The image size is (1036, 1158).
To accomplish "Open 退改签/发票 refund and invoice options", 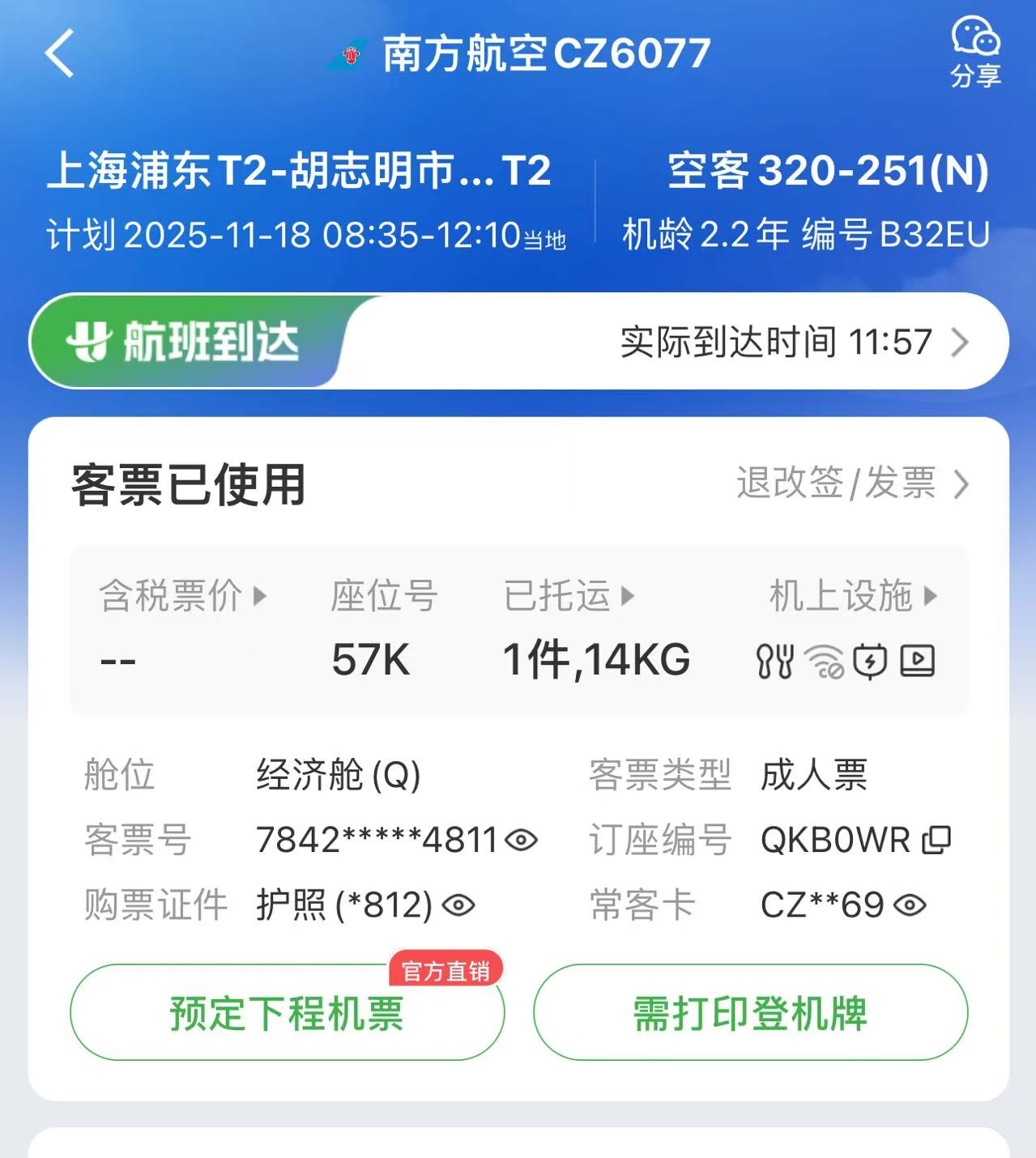I will click(x=852, y=484).
